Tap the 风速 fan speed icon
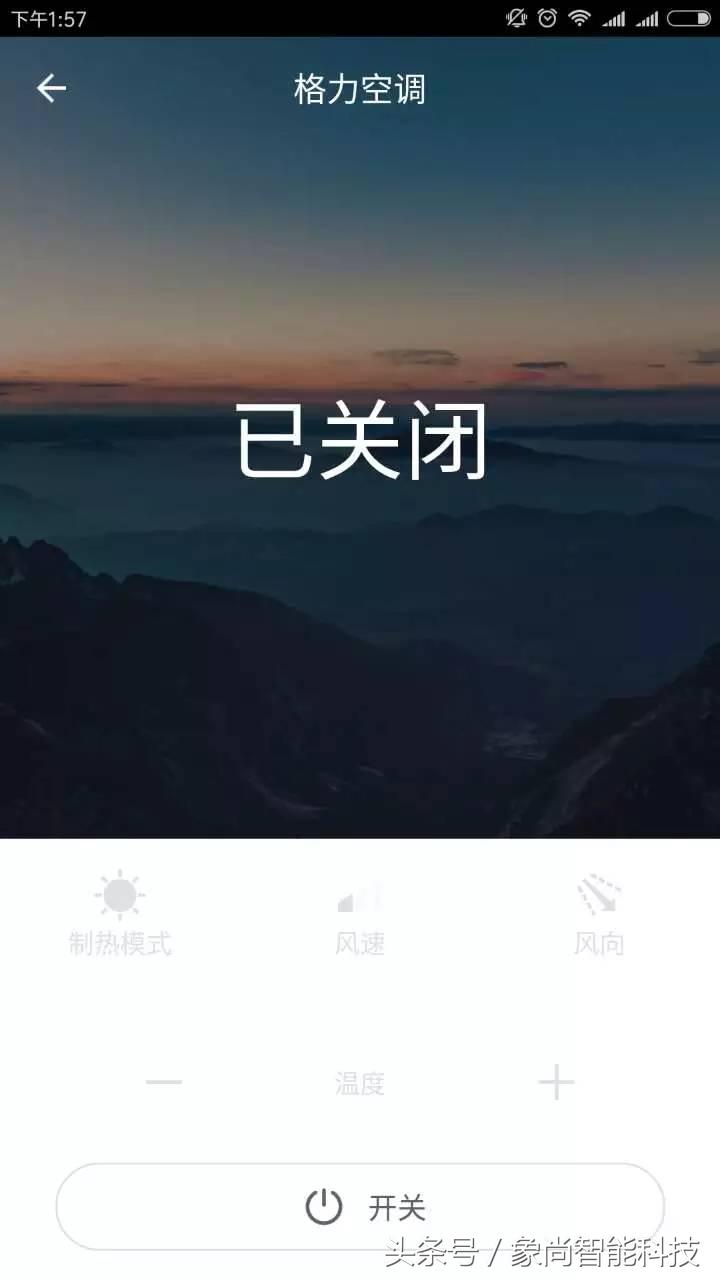This screenshot has height=1280, width=720. pyautogui.click(x=358, y=899)
